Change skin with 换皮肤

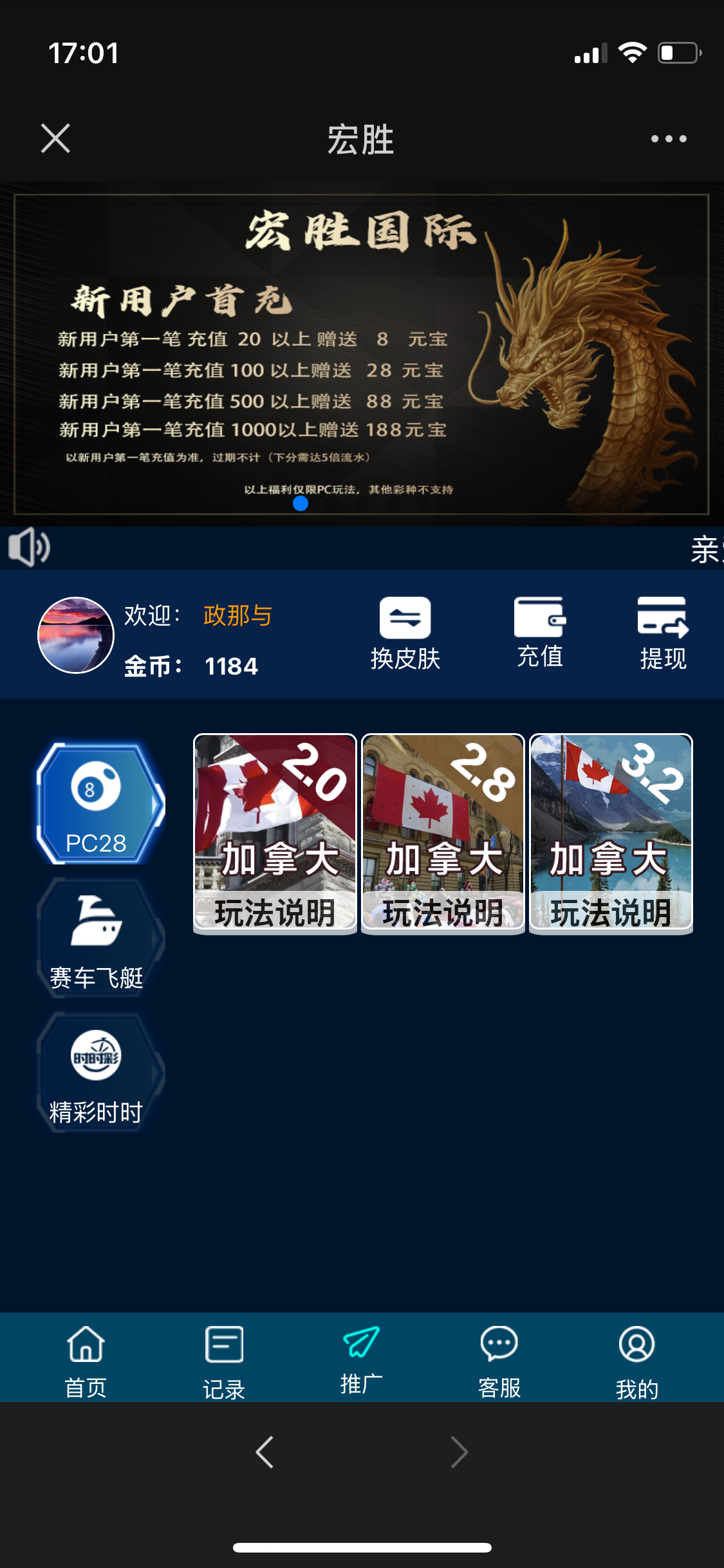405,634
